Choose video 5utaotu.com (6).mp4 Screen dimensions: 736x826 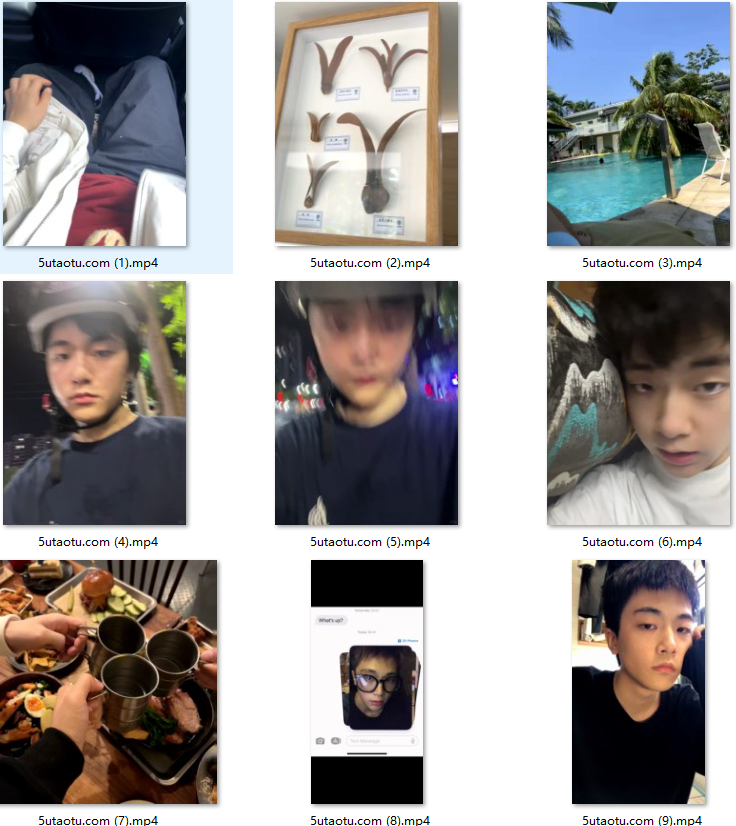[x=638, y=403]
